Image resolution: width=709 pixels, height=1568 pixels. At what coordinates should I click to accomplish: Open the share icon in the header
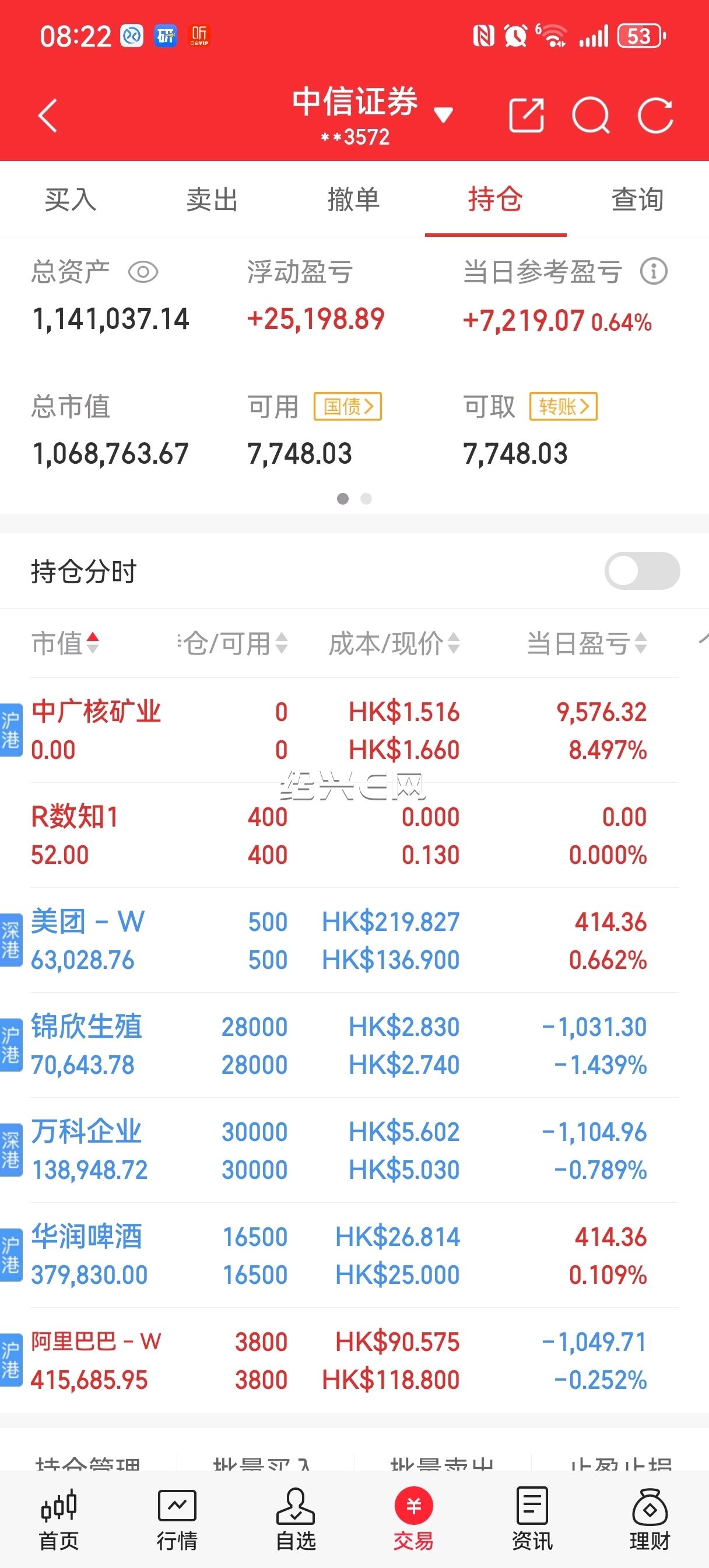click(x=527, y=115)
